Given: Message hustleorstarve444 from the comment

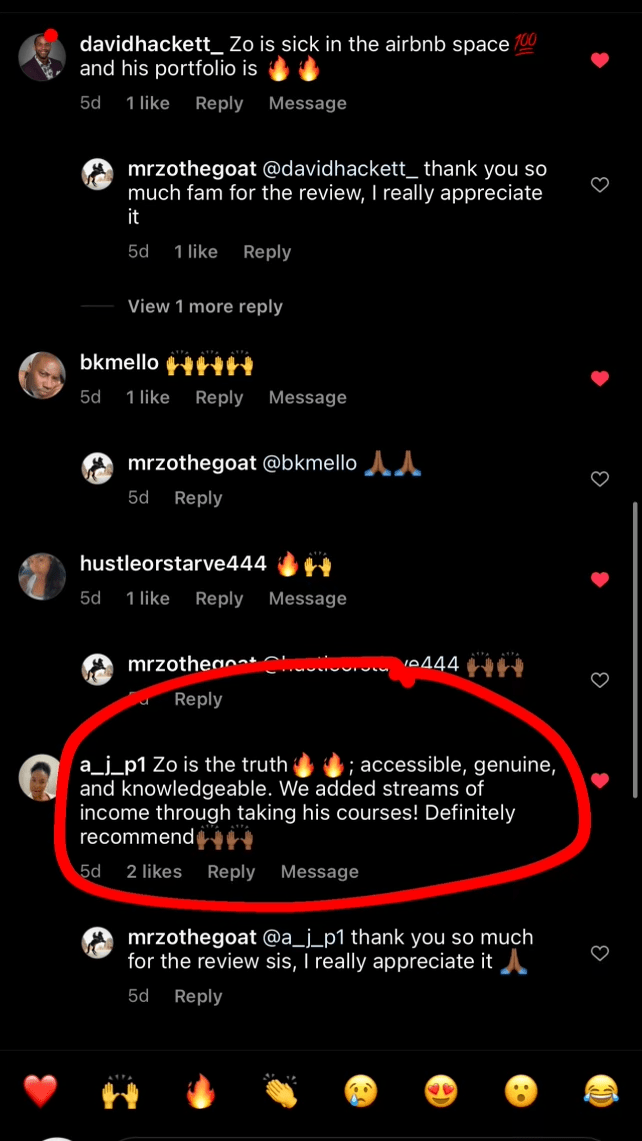Looking at the screenshot, I should tap(307, 598).
